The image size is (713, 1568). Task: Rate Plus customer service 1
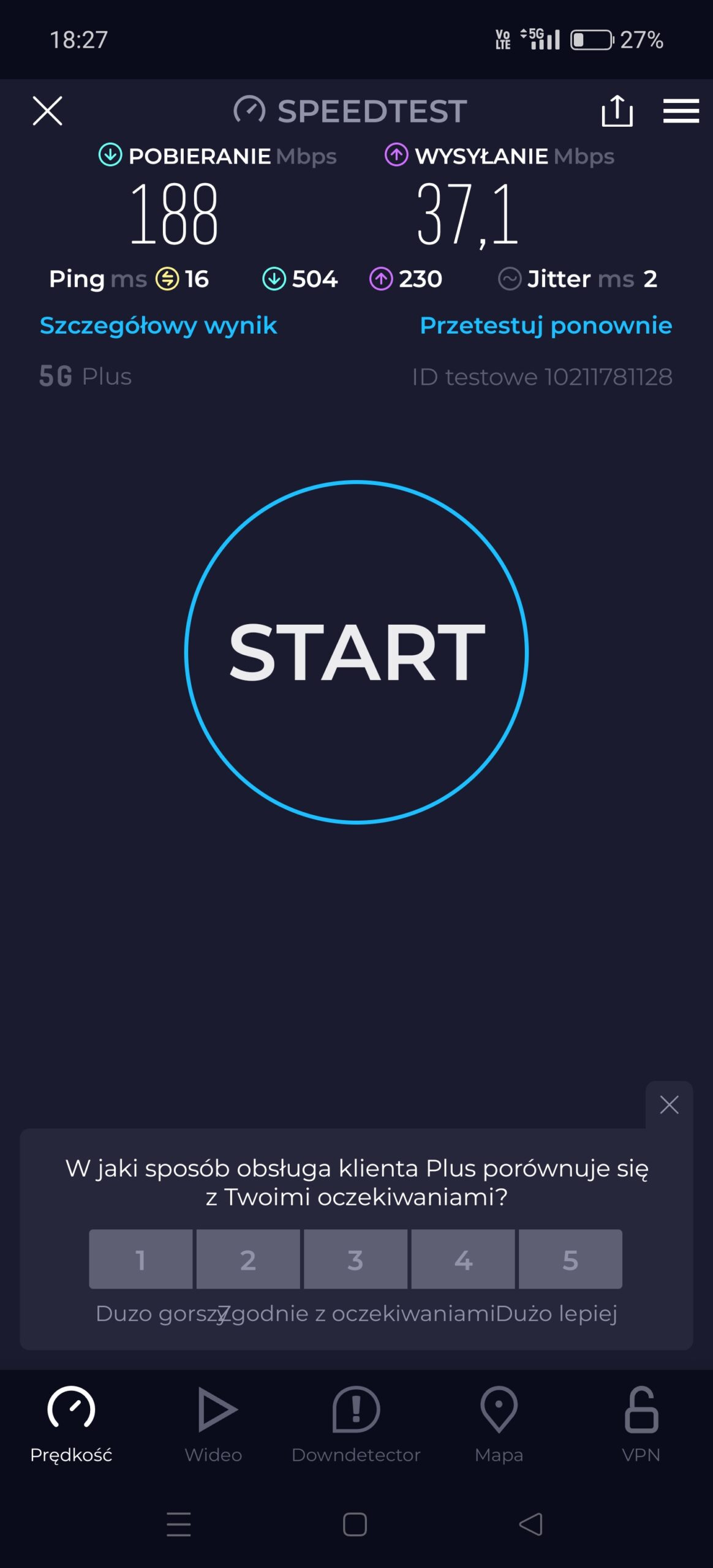(x=140, y=1259)
